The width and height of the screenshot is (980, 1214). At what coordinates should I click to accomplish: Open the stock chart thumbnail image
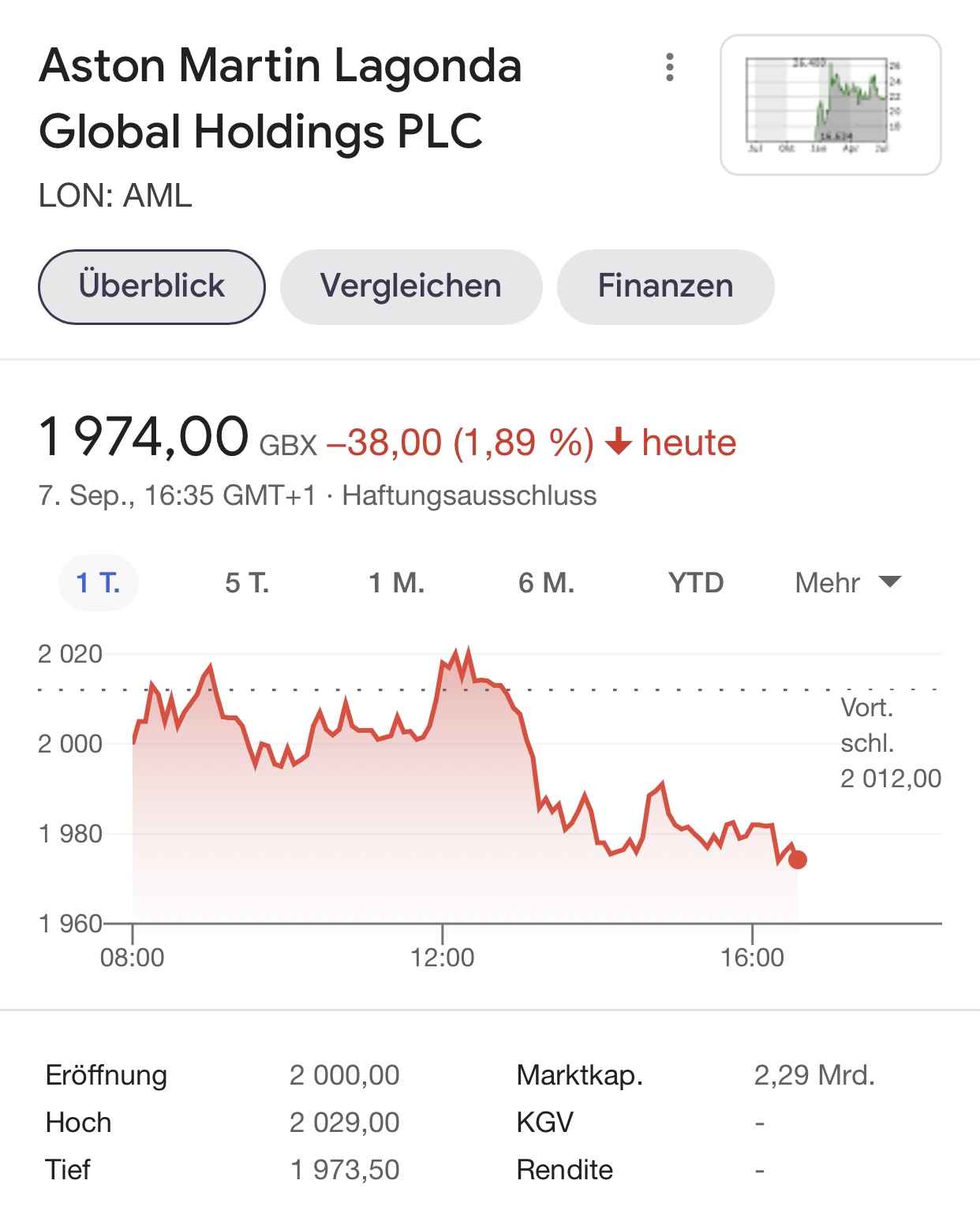830,105
